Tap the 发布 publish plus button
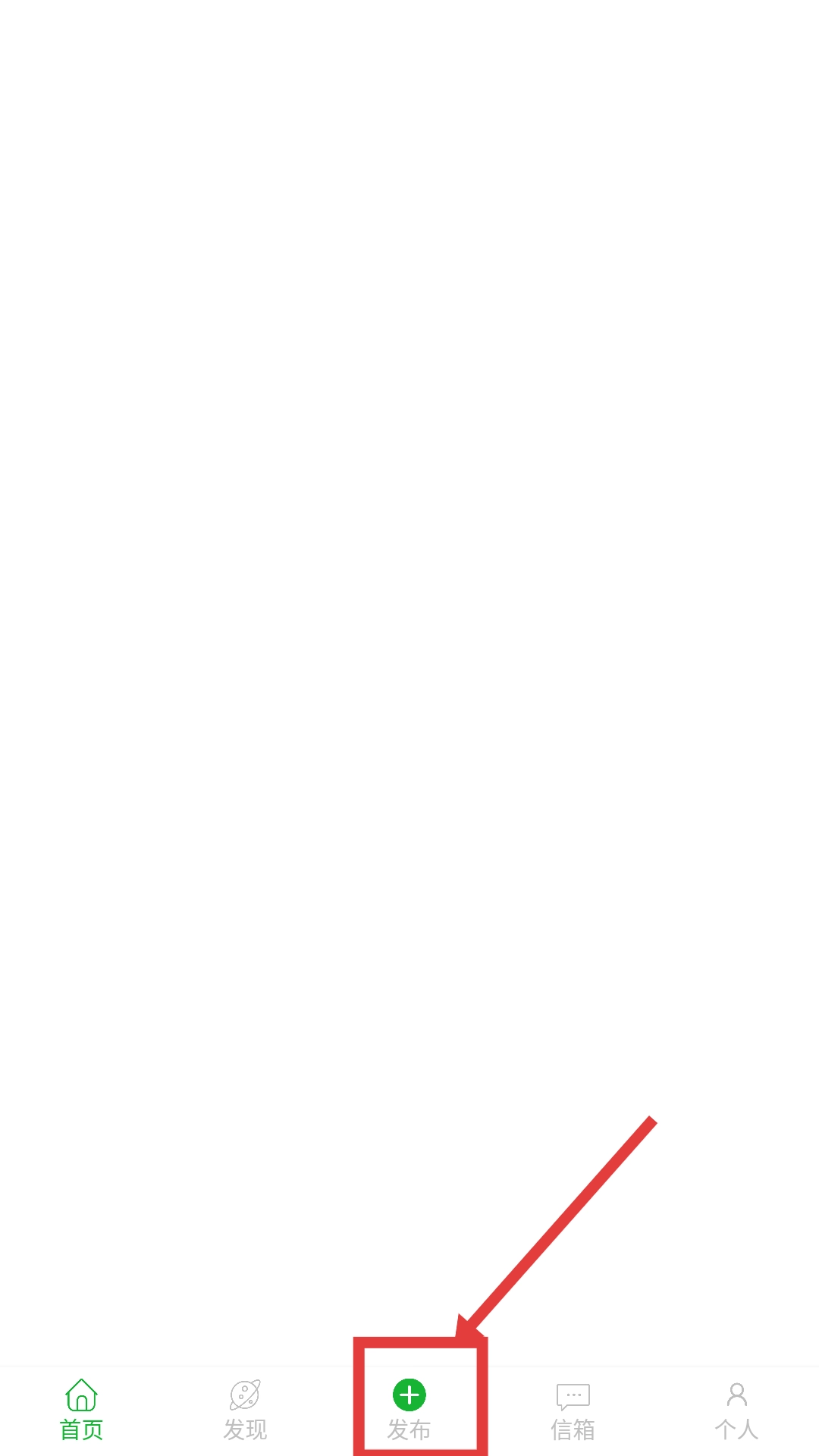 (409, 1395)
